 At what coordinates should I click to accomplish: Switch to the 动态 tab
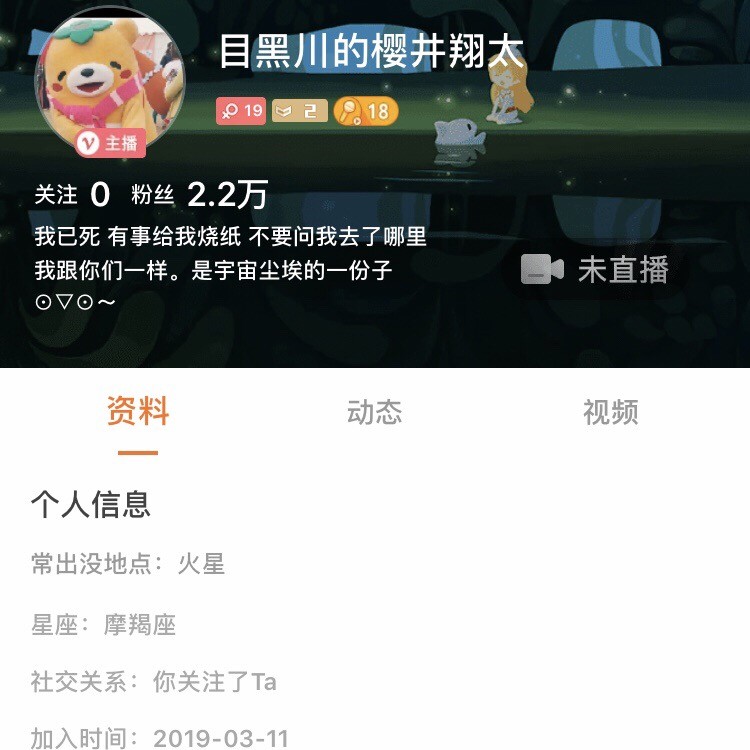(x=374, y=412)
